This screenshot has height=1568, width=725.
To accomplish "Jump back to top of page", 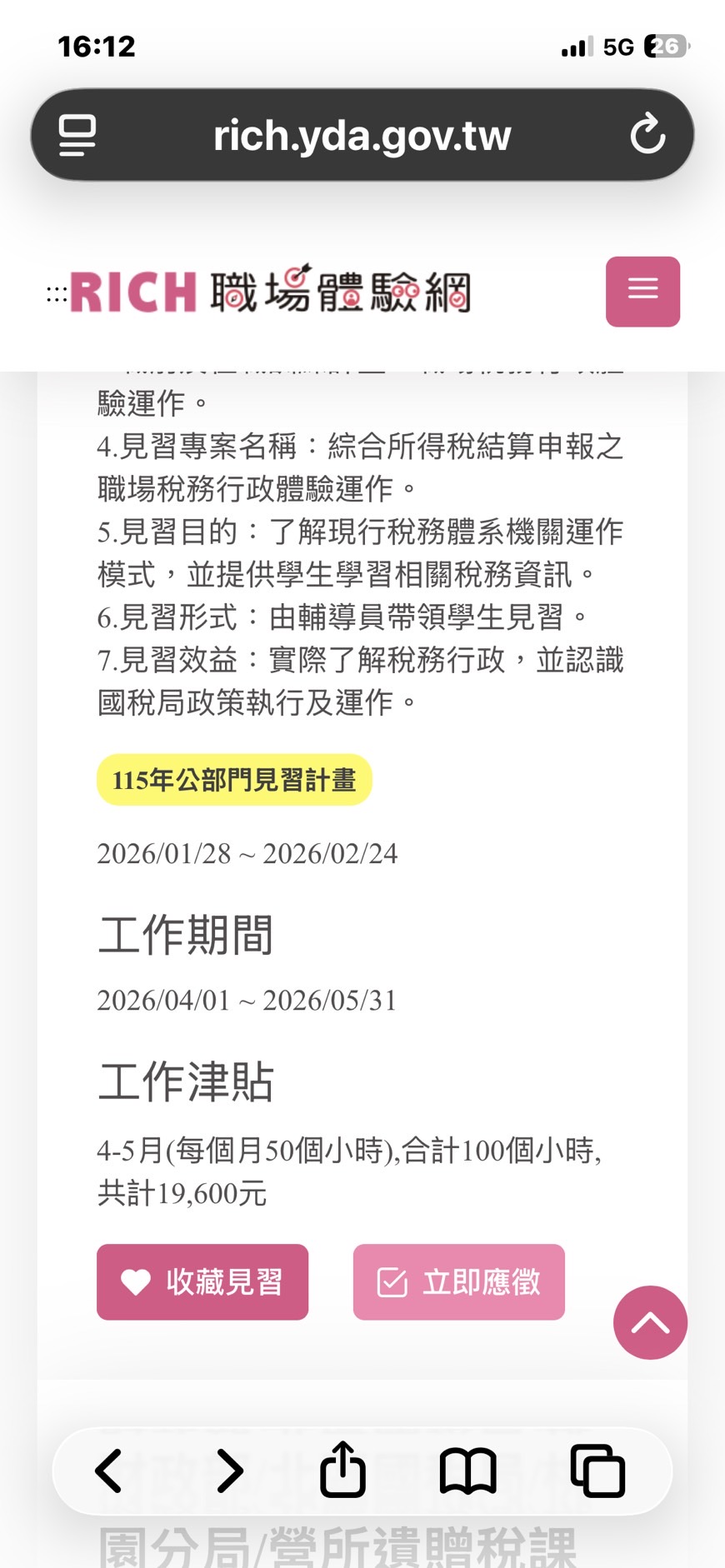I will click(x=650, y=1322).
